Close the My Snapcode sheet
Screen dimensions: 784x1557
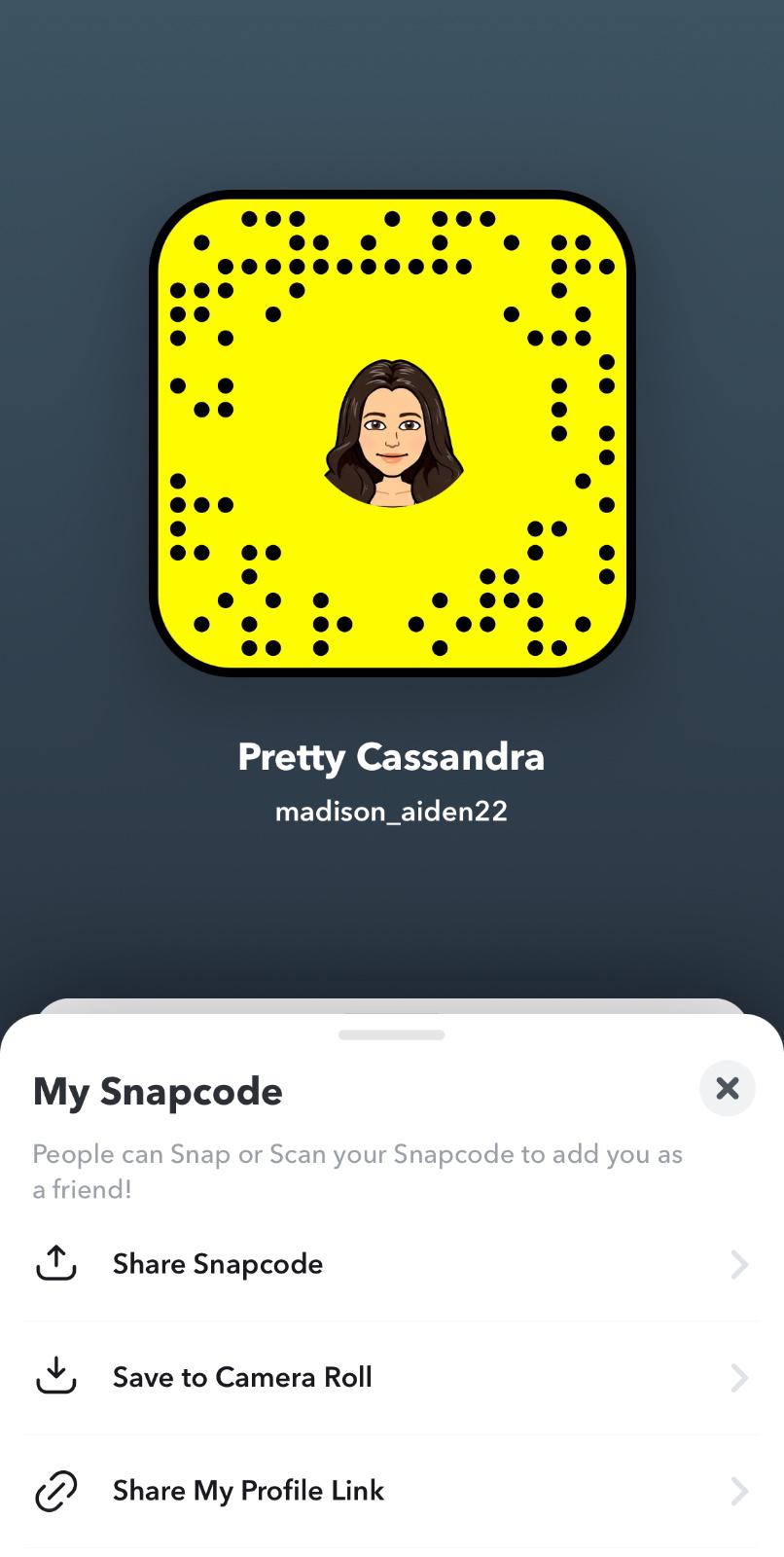click(727, 1088)
